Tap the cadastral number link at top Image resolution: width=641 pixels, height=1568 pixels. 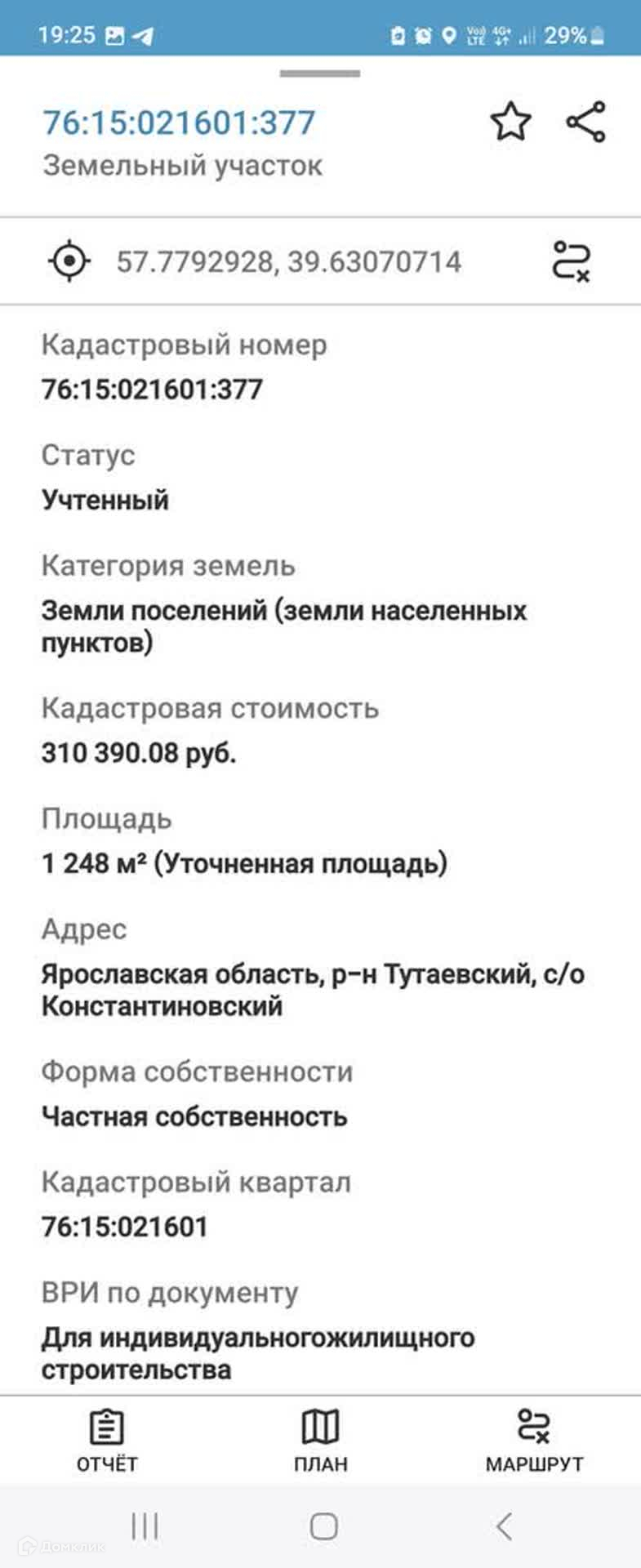(x=179, y=122)
